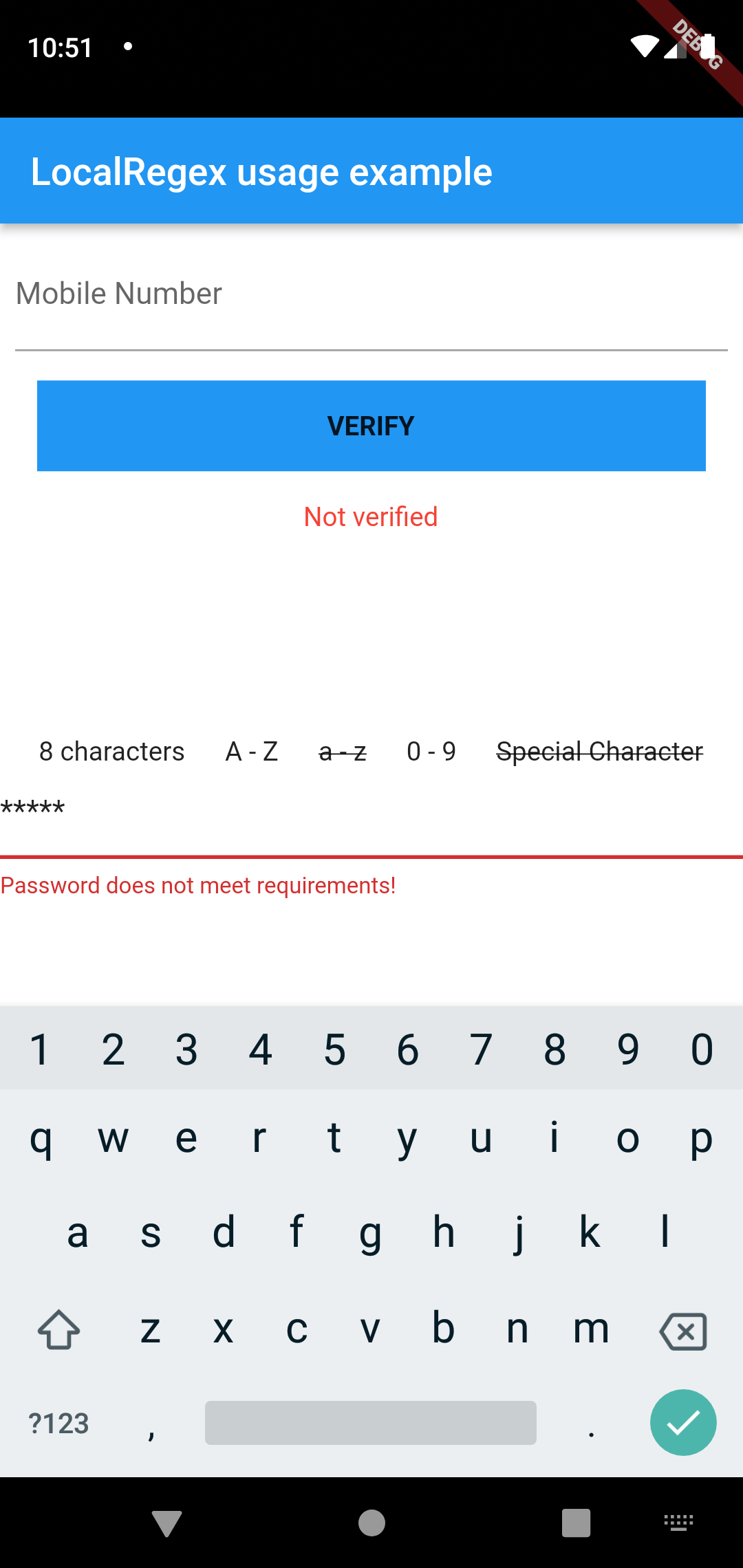Switch keyboard to ?123 symbols

click(59, 1423)
